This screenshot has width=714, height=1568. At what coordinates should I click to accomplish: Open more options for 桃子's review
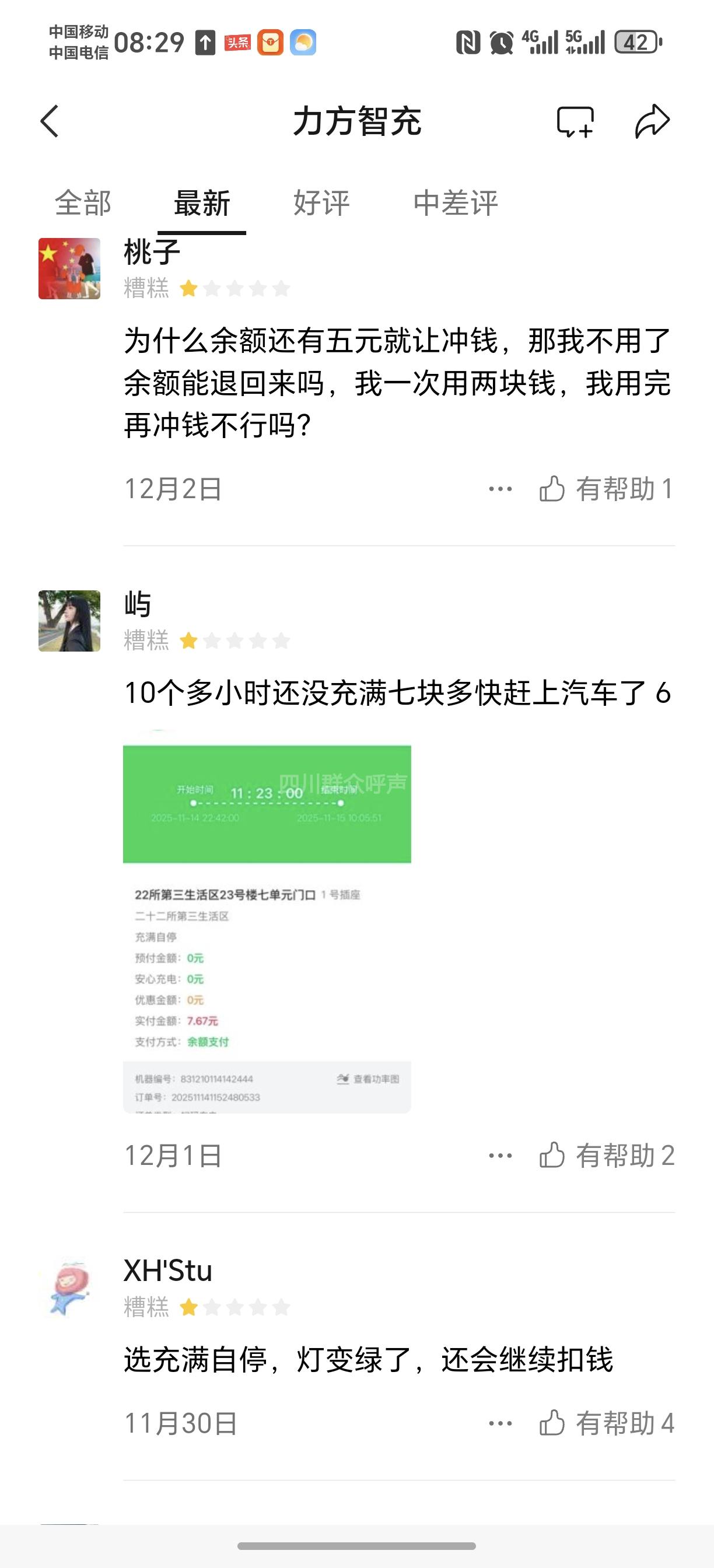click(501, 489)
